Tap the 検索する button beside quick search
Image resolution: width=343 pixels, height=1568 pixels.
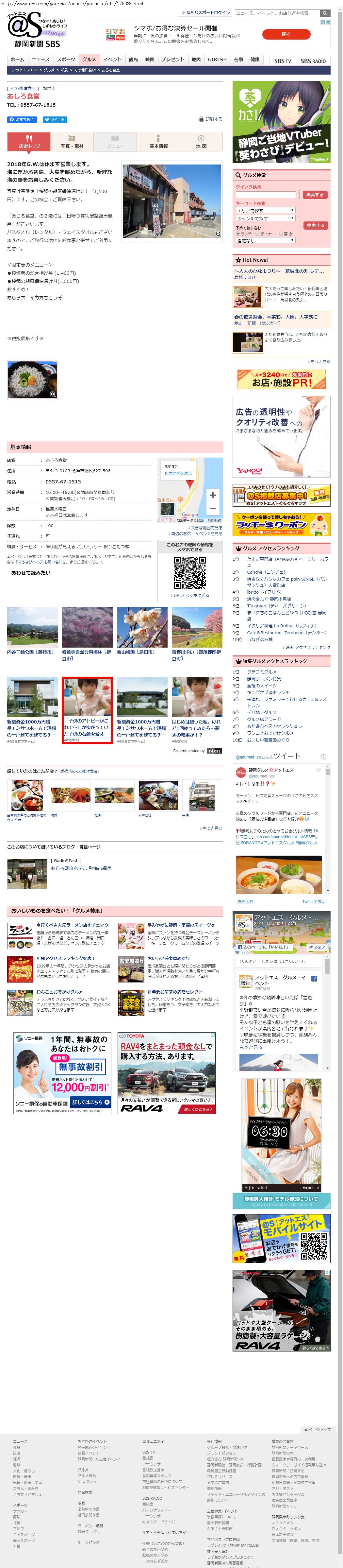point(314,195)
